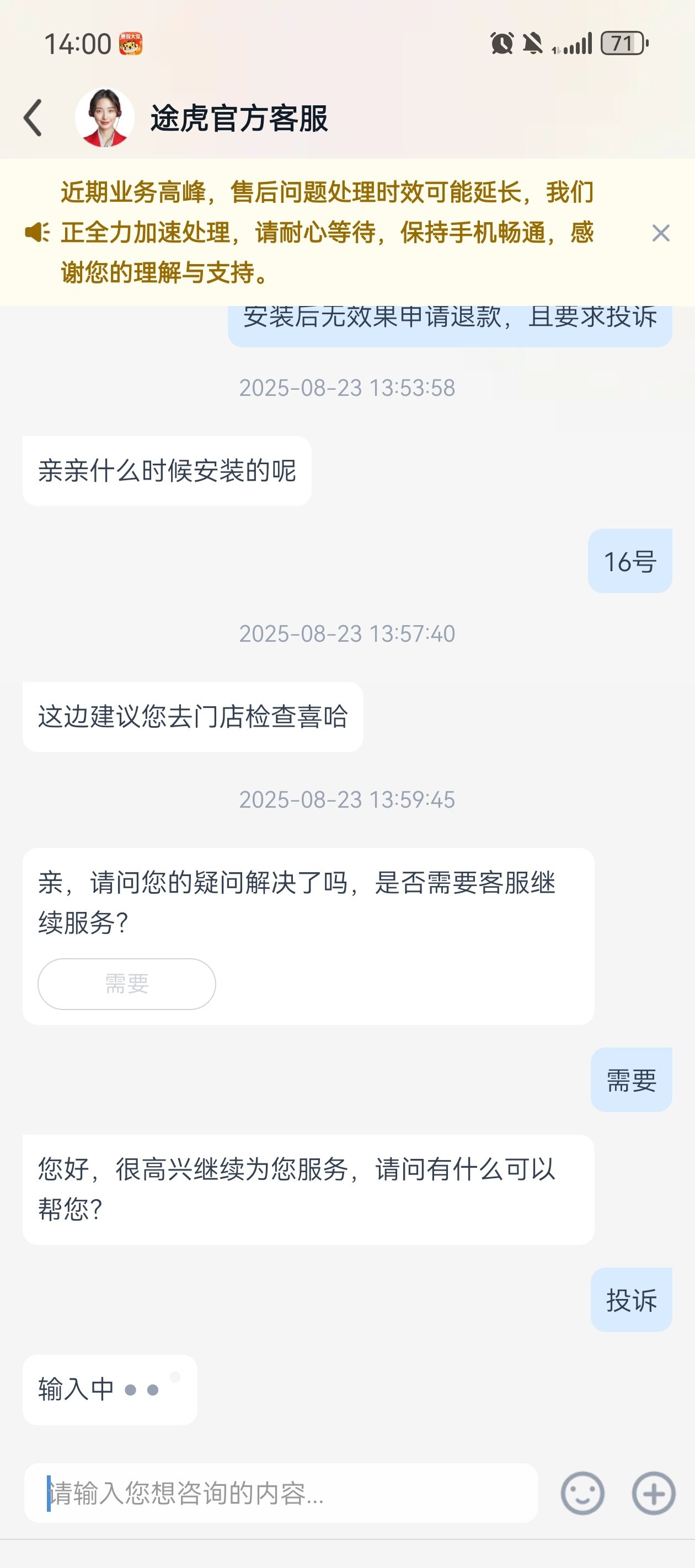This screenshot has width=695, height=1568.
Task: Focus the message input field
Action: coord(280,1493)
